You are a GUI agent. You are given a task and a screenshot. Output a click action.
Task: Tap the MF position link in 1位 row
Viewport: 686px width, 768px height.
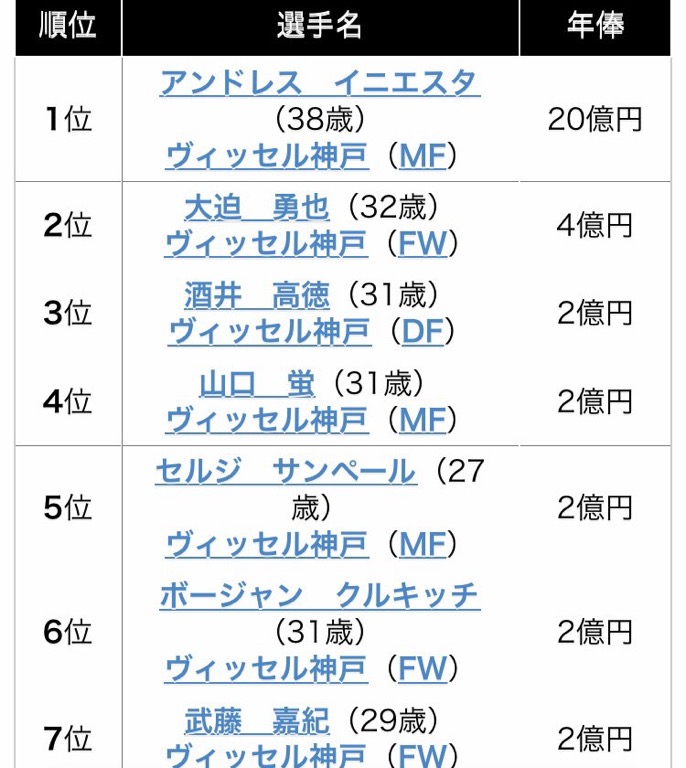coord(421,156)
